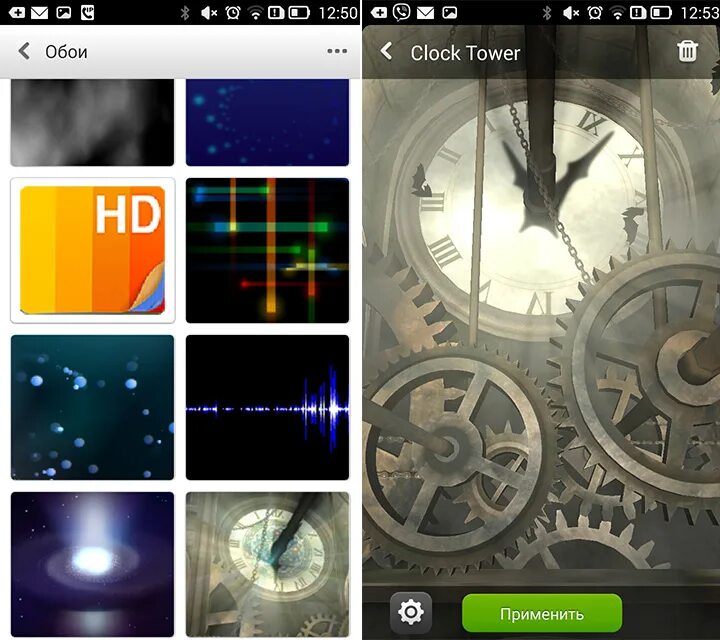Screen dimensions: 720x640
Task: Go back from Clock Tower preview
Action: point(386,52)
